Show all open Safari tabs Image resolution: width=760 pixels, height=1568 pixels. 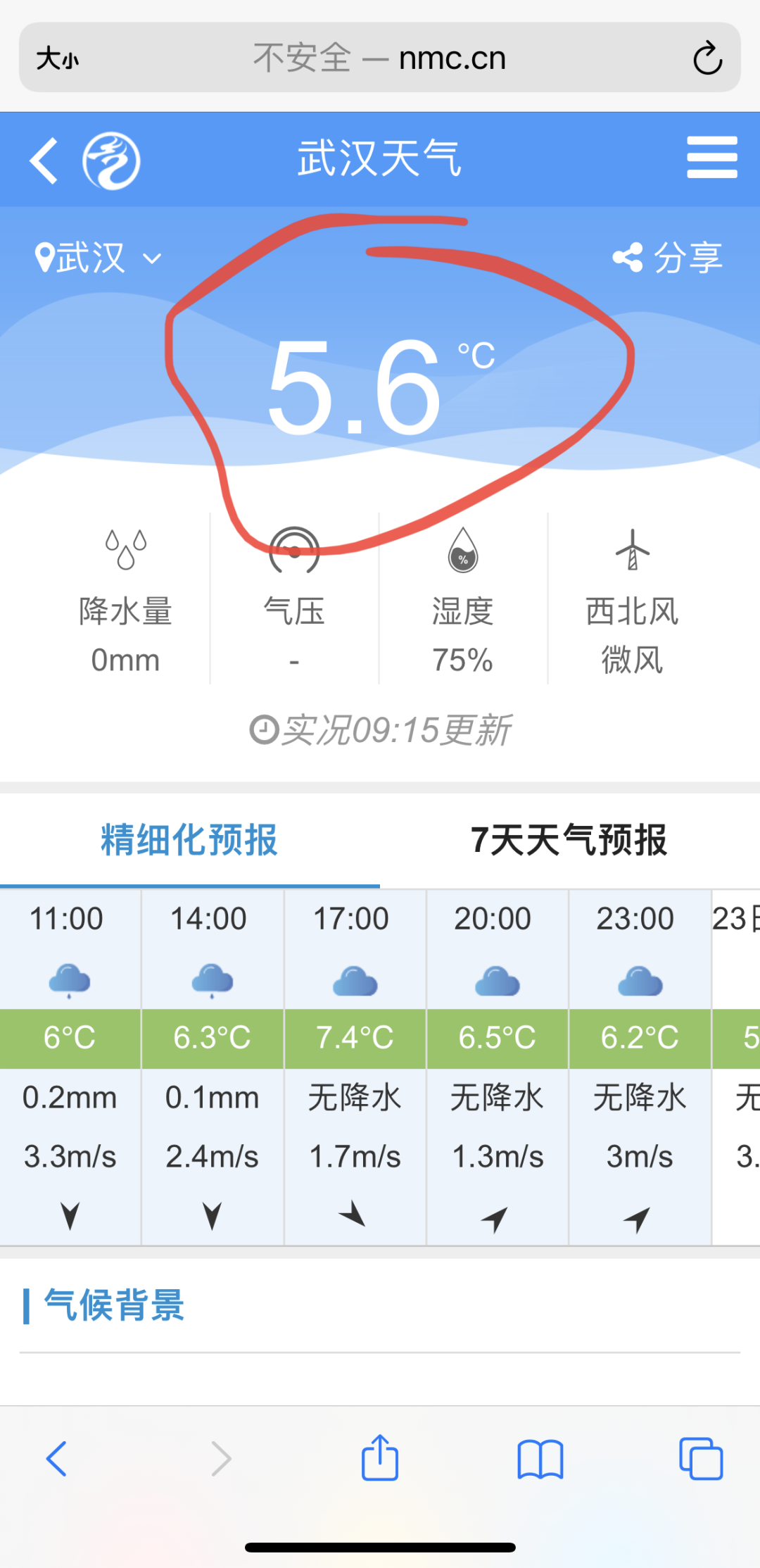click(700, 1458)
